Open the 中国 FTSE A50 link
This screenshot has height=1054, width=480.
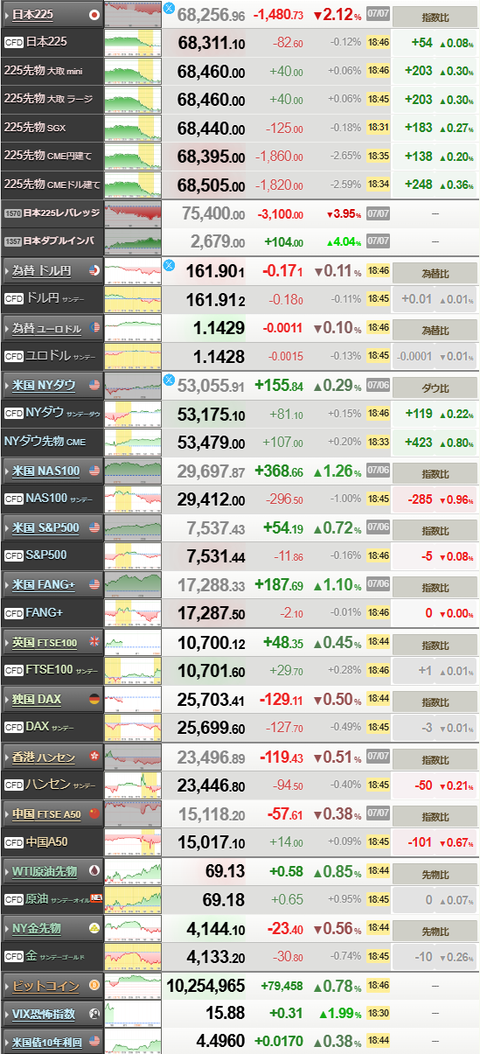(45, 814)
